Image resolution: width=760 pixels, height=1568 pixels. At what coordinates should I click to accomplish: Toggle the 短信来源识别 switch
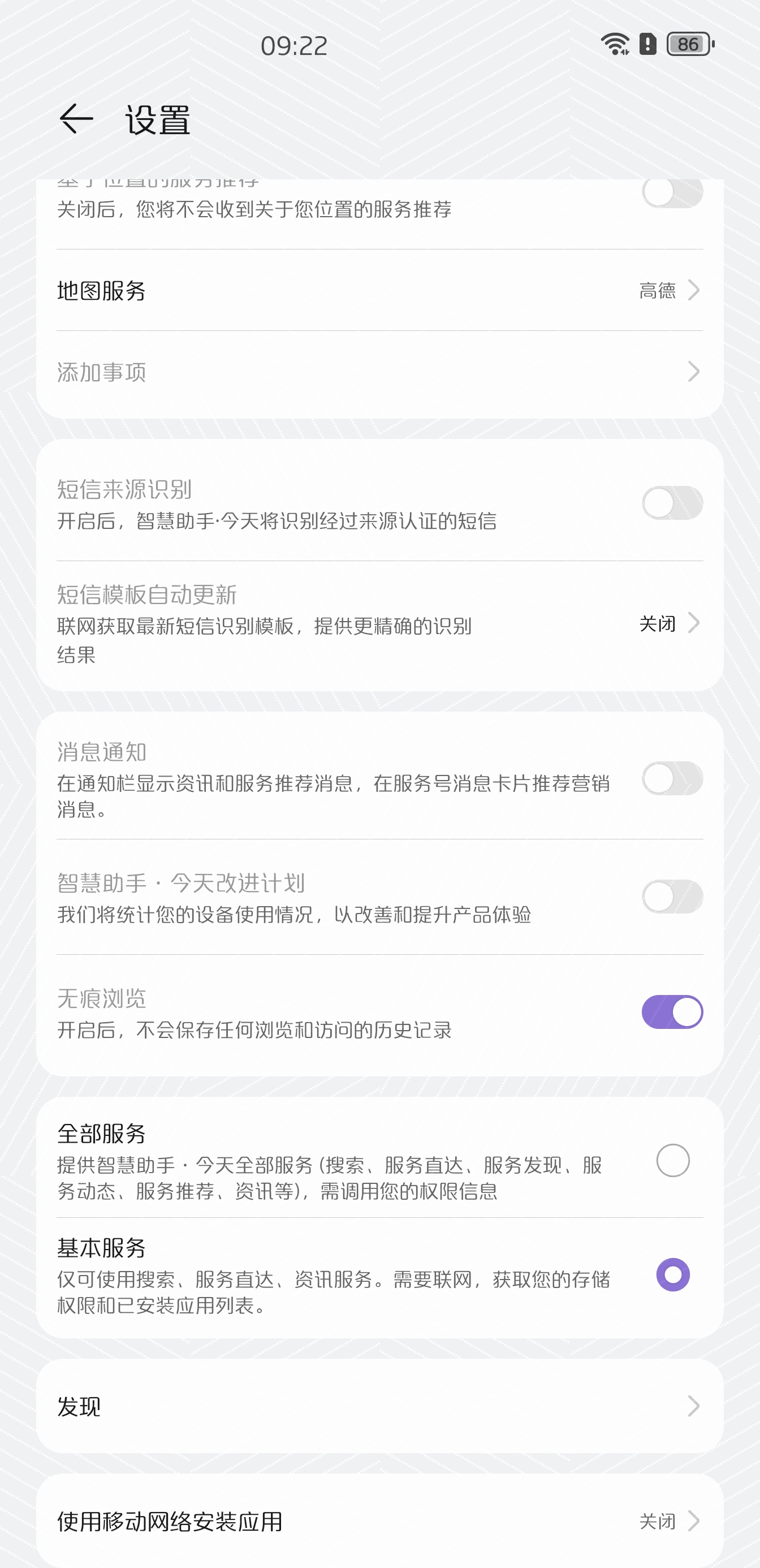tap(672, 503)
